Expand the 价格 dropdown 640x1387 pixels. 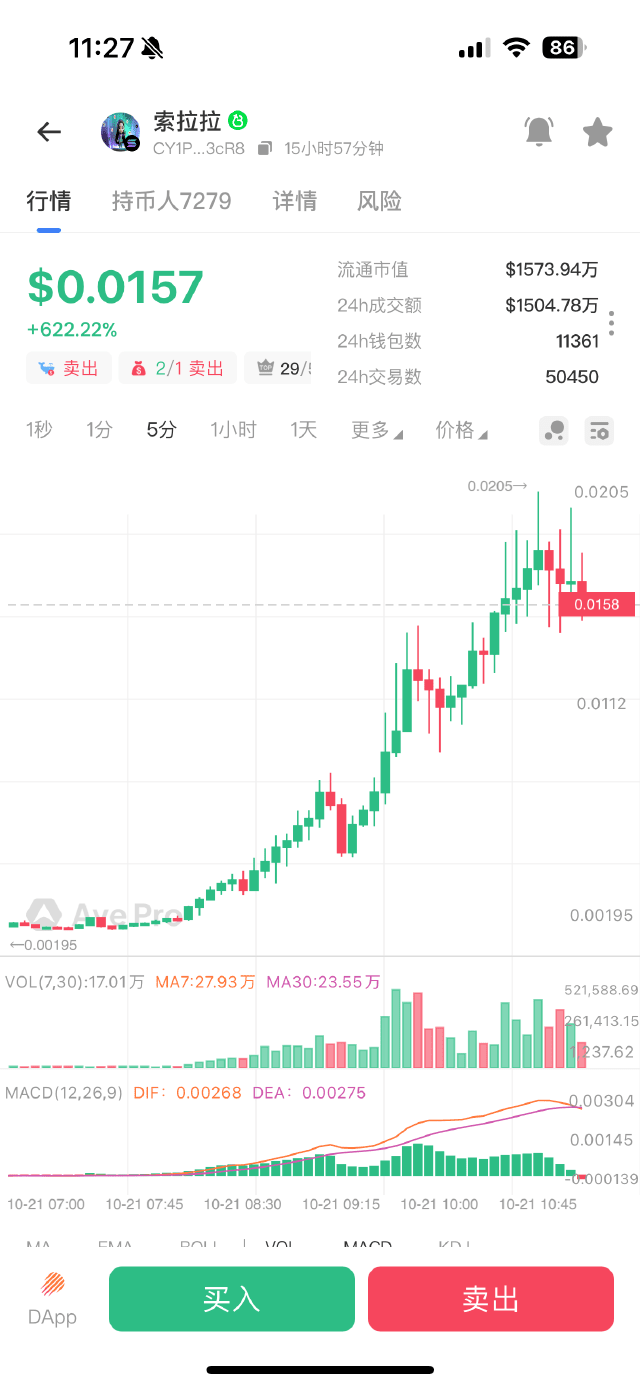click(x=461, y=430)
